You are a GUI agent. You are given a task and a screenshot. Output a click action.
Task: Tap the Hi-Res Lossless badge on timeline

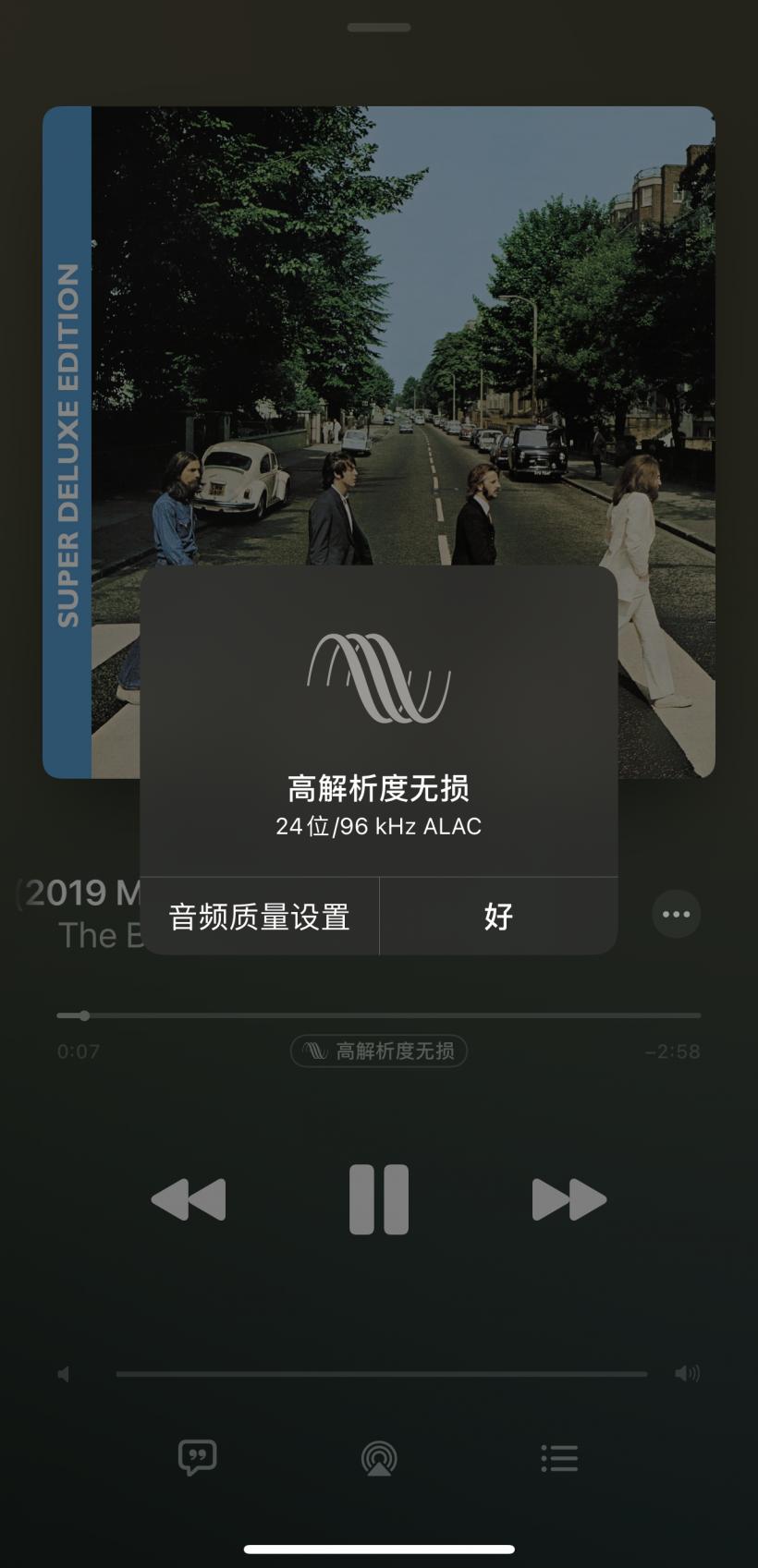point(379,1051)
